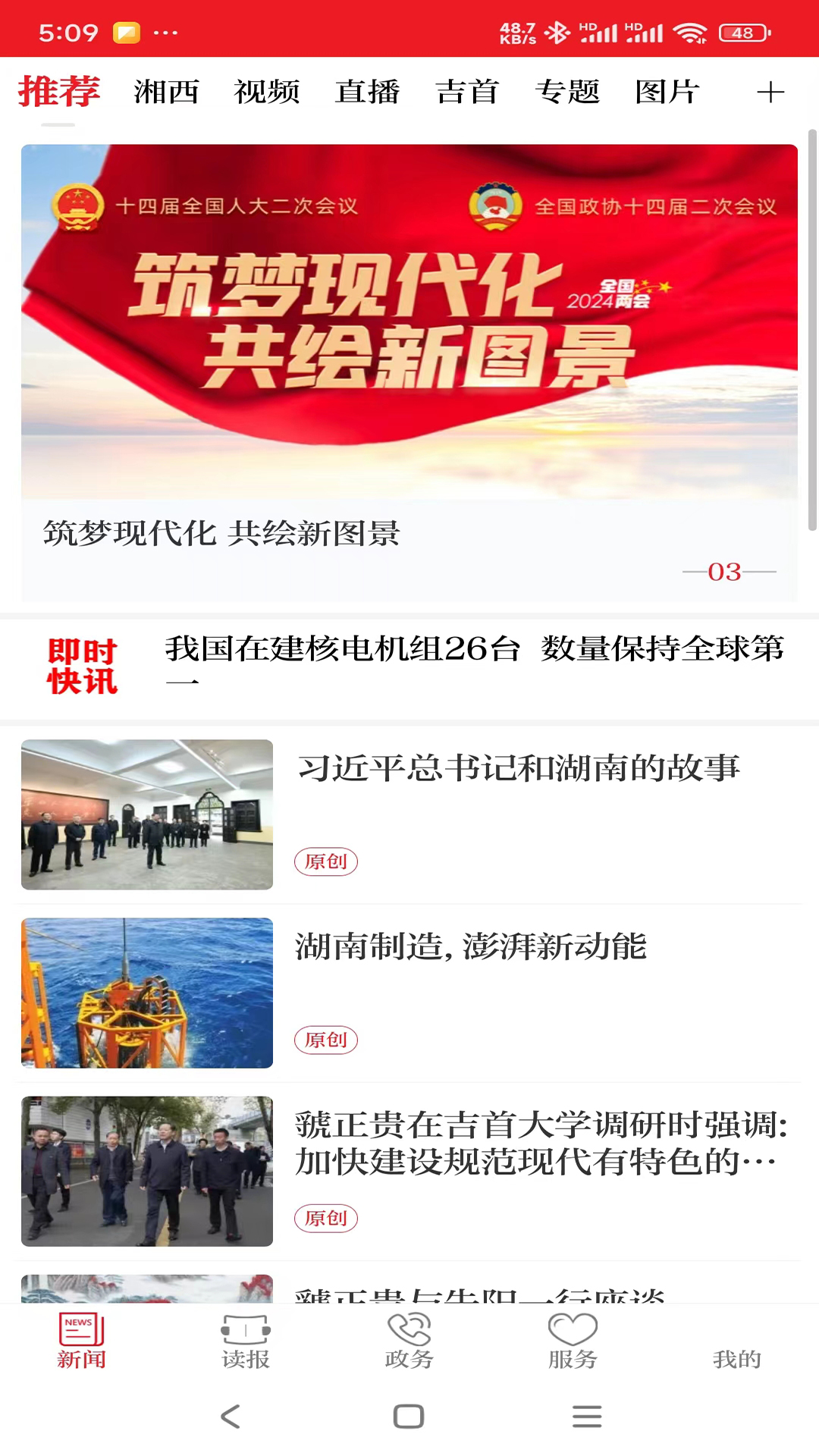Tap the plus icon to add channels

point(770,91)
